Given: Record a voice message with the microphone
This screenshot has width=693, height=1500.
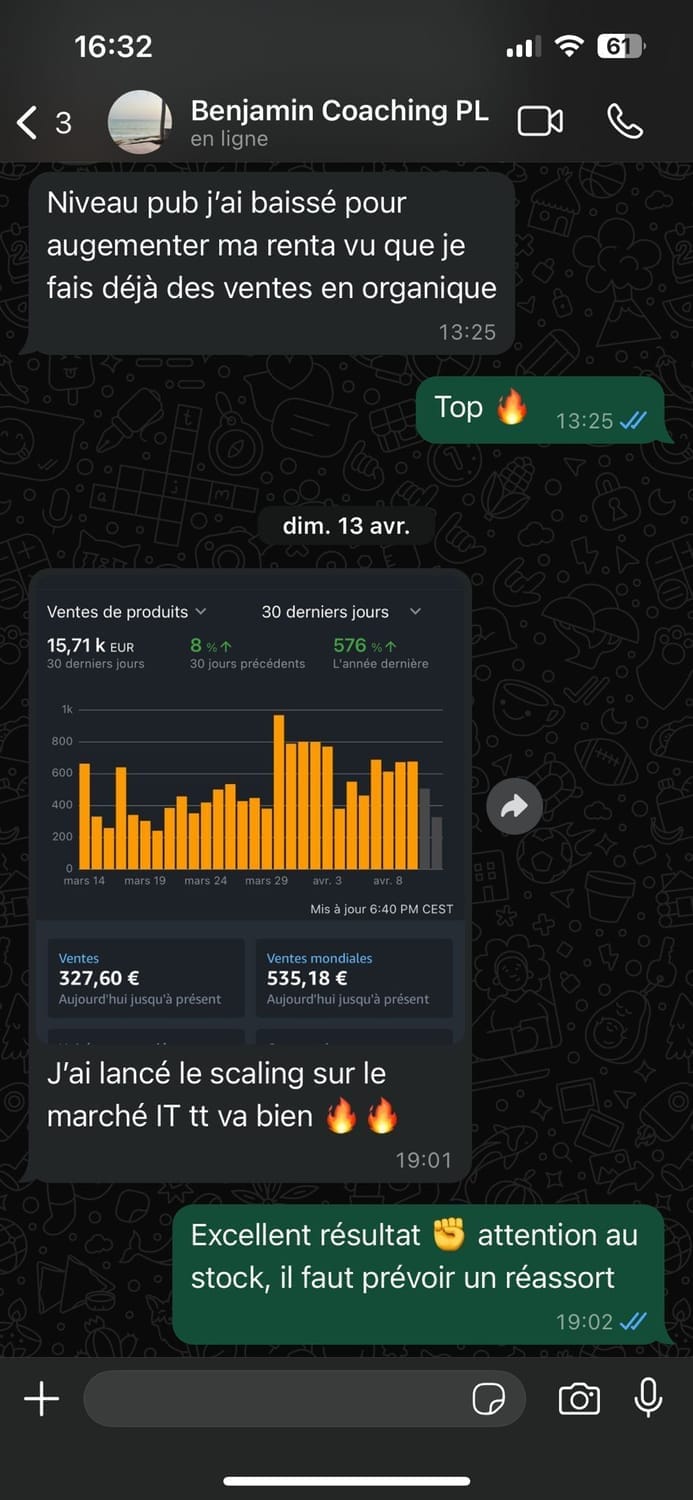Looking at the screenshot, I should (x=649, y=1398).
